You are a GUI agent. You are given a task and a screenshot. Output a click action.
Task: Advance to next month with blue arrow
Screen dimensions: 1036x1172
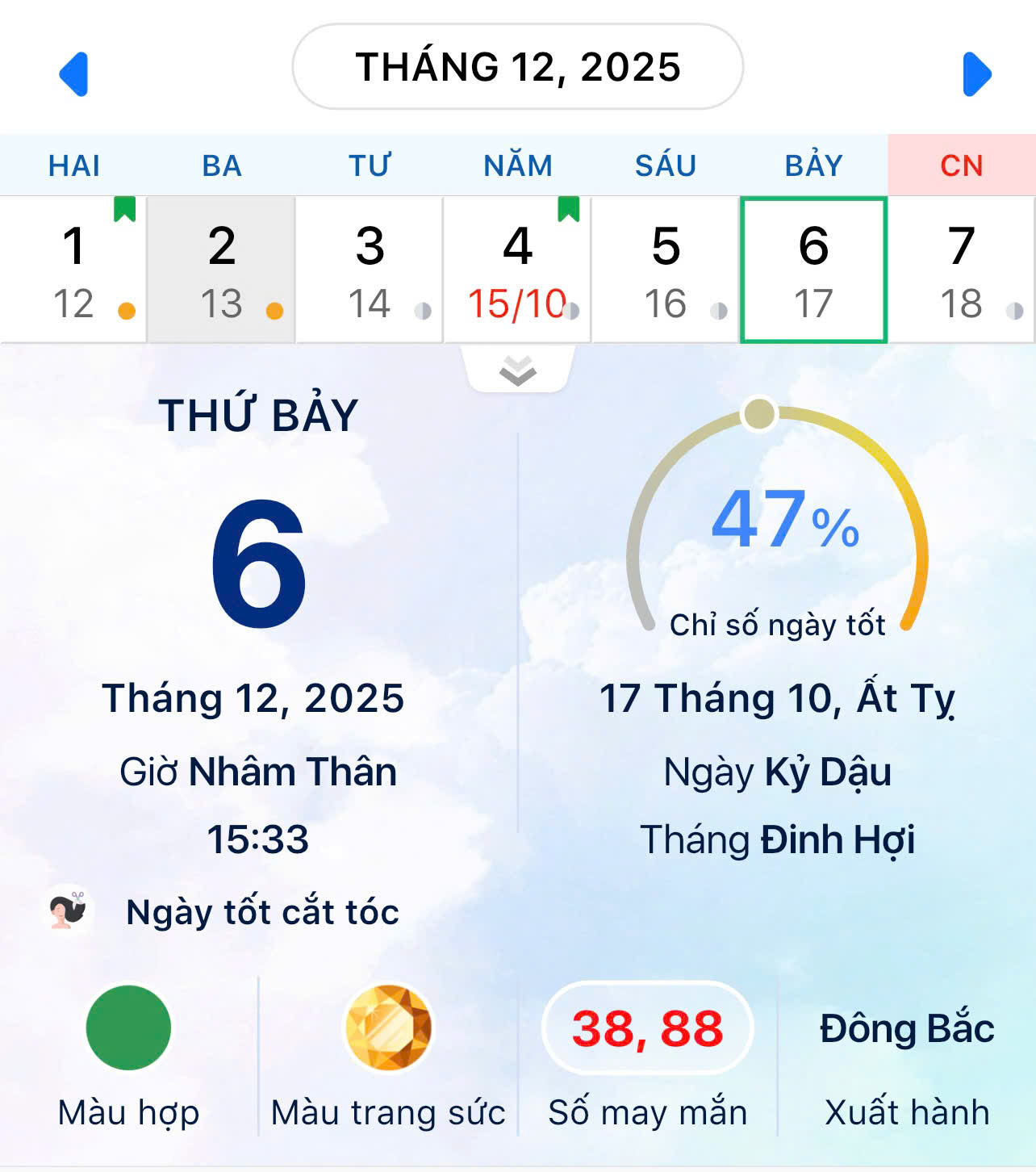click(x=977, y=71)
